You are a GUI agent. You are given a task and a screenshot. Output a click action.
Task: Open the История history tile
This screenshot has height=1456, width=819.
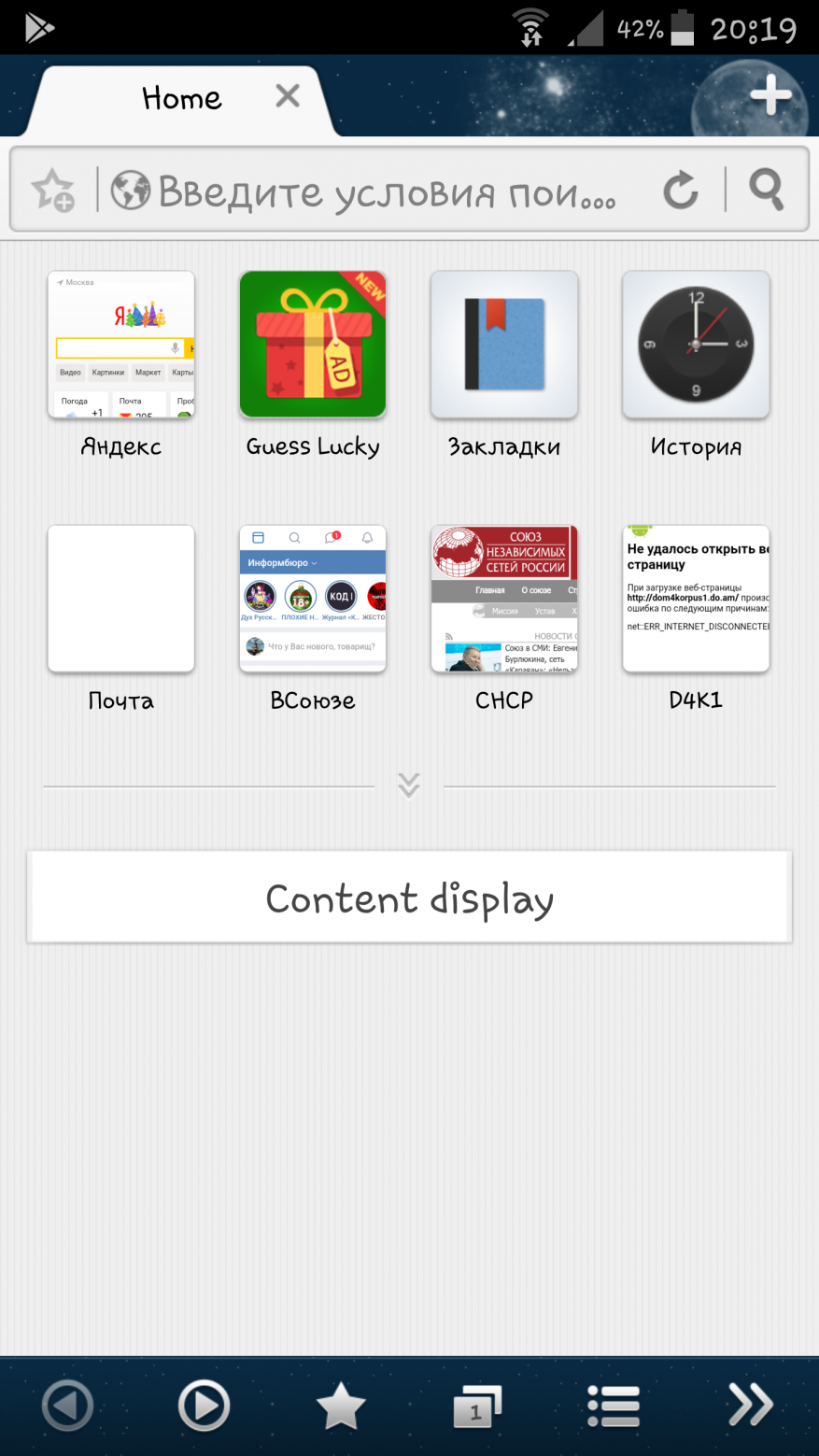696,345
